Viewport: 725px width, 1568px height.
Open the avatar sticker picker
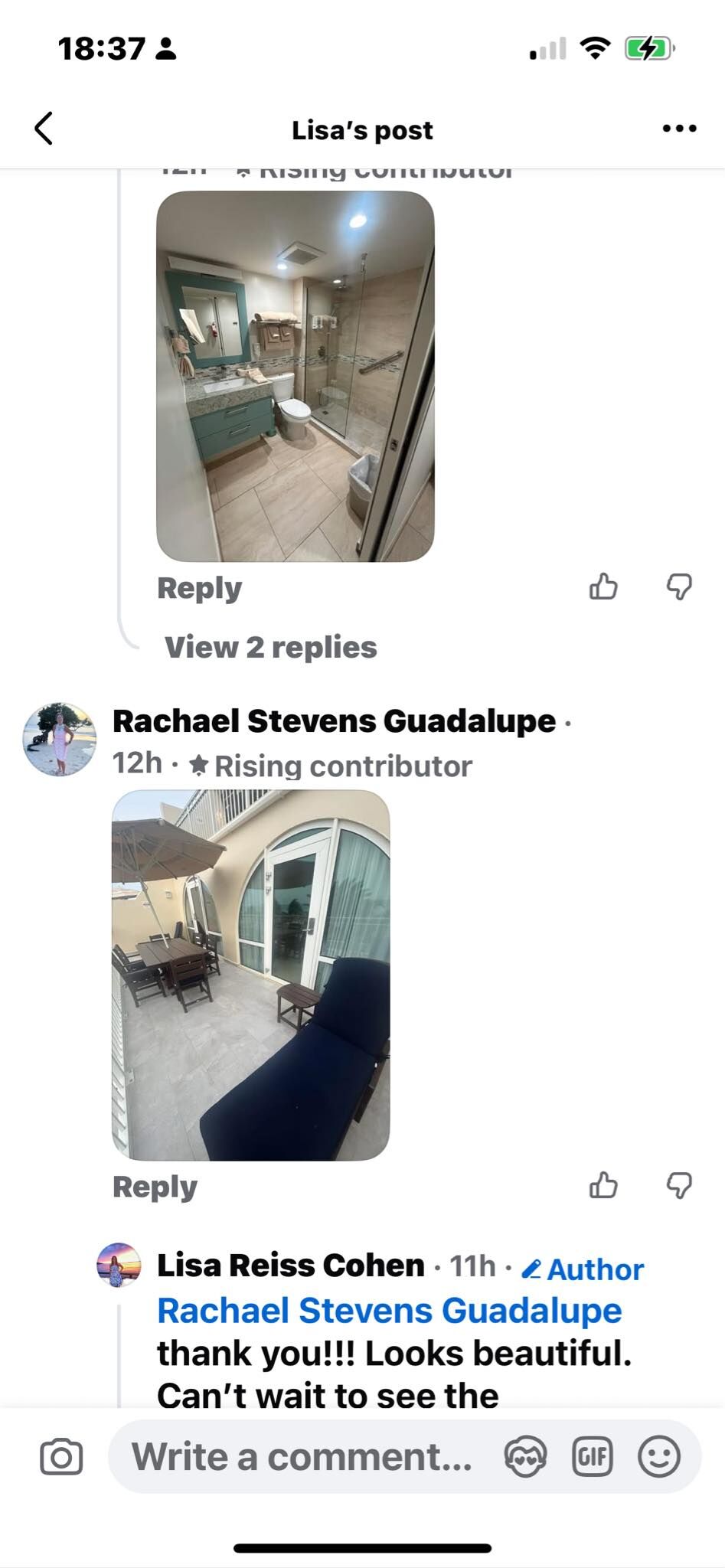tap(525, 1456)
